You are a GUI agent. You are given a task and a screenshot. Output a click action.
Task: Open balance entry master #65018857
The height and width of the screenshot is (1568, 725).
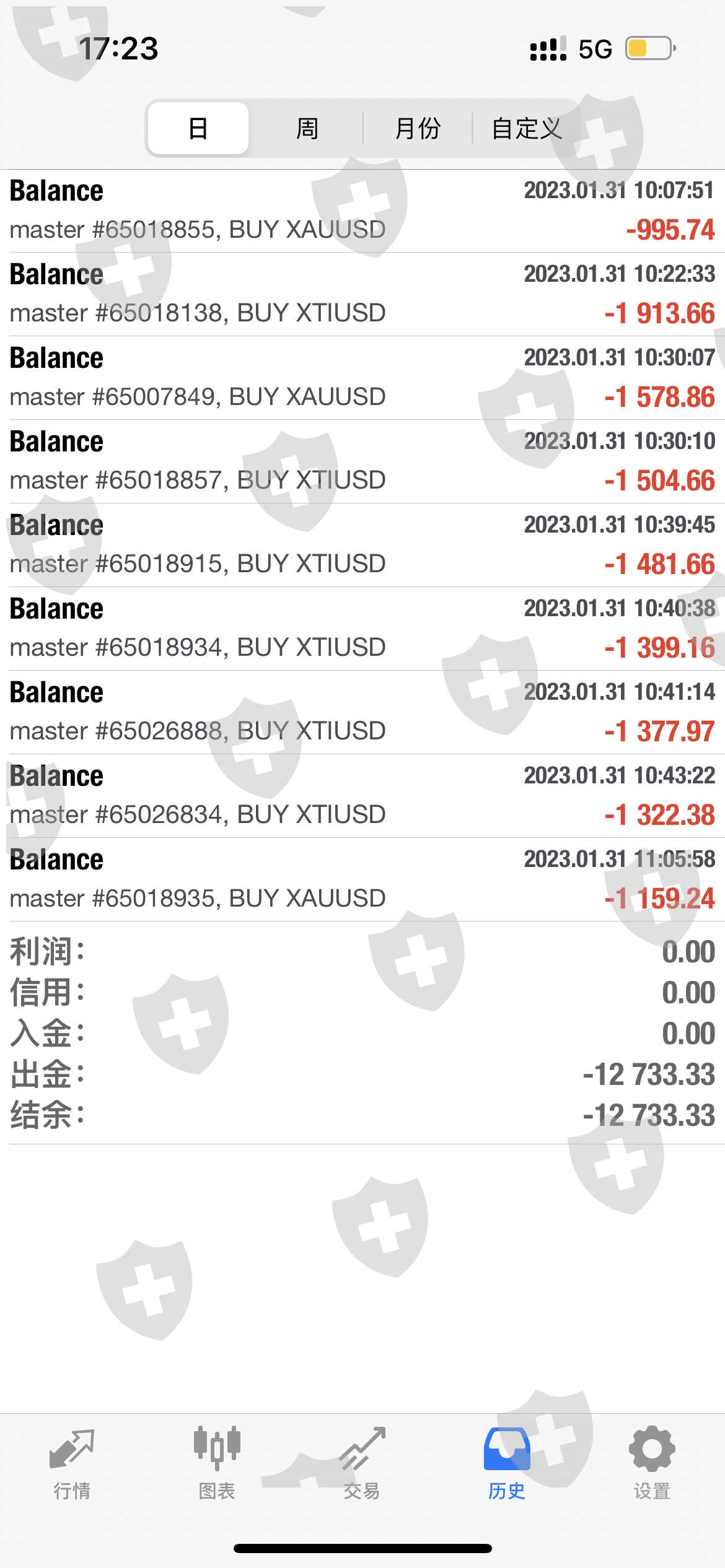(362, 461)
